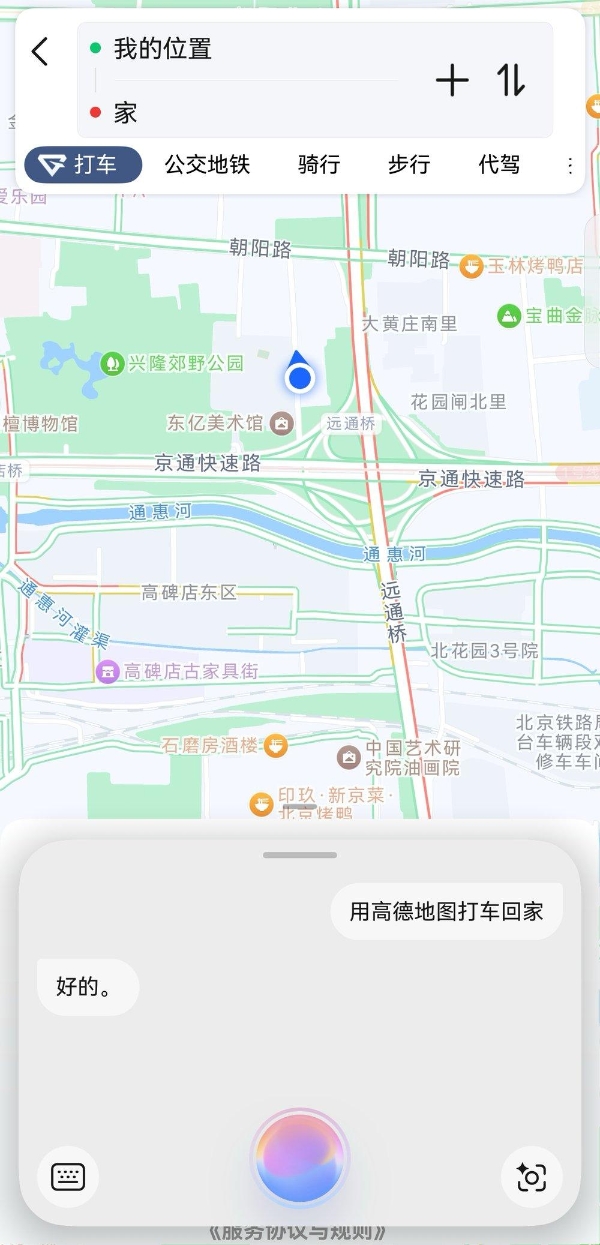Add a waypoint with the plus icon

(452, 81)
